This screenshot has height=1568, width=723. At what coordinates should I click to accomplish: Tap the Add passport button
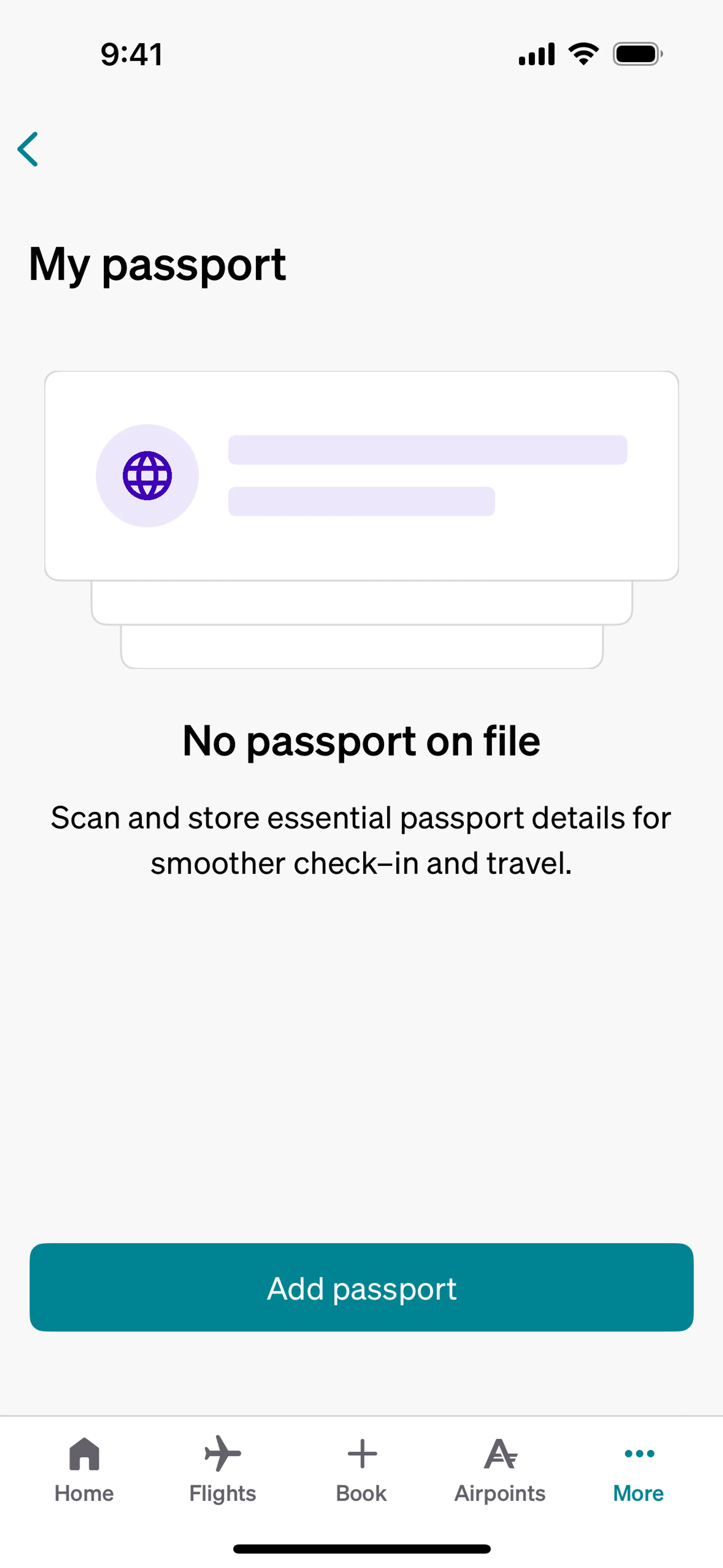tap(361, 1287)
